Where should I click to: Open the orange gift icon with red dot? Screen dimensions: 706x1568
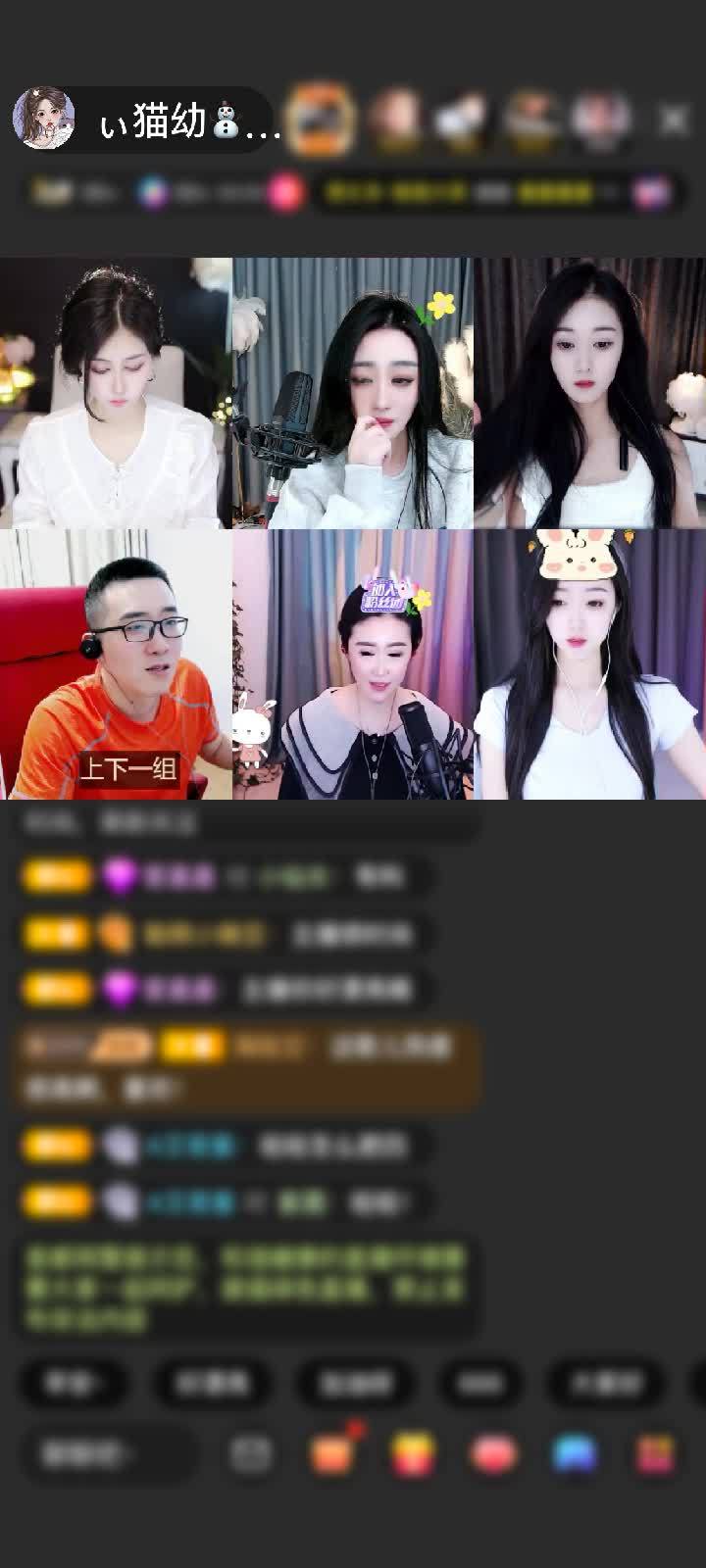pyautogui.click(x=332, y=1454)
